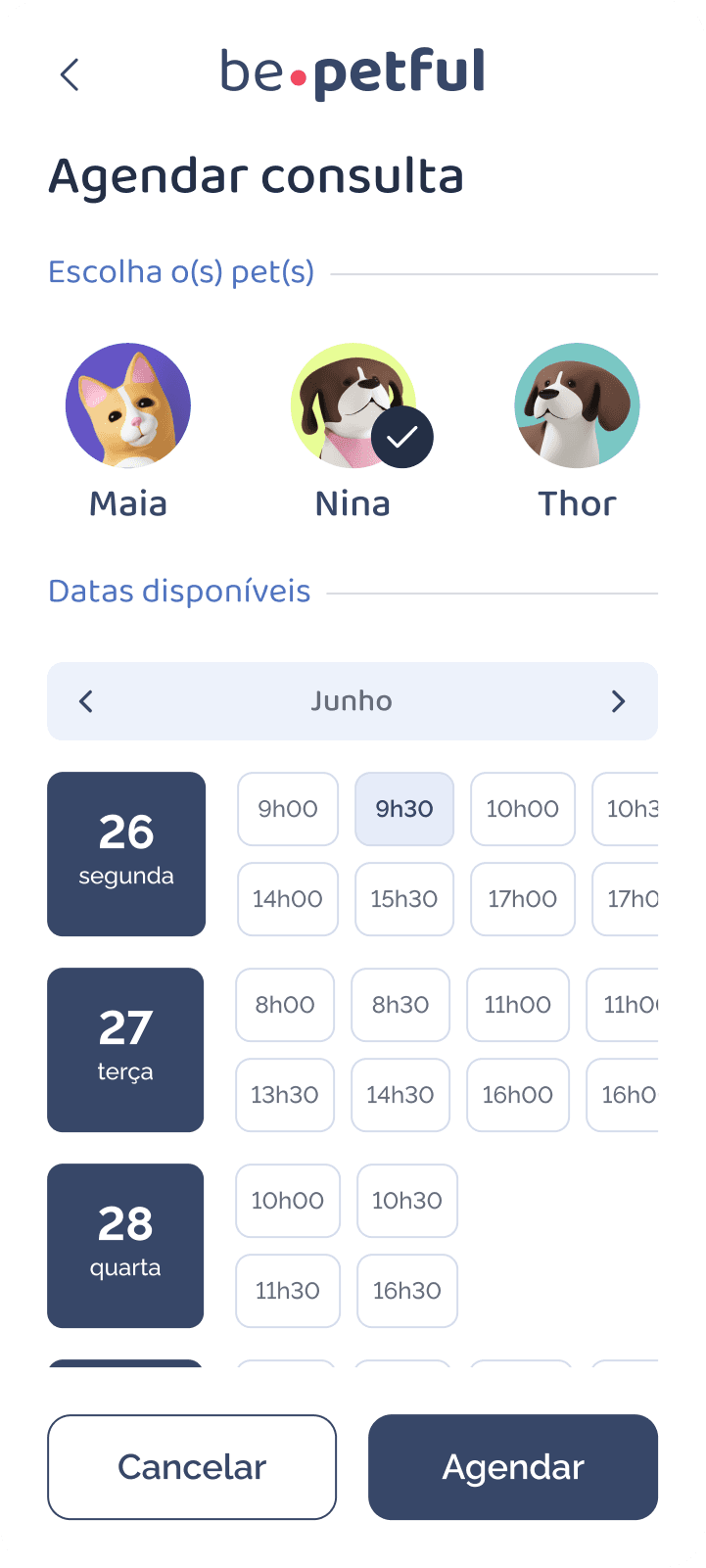Confirm with the Agendar button

[513, 1467]
